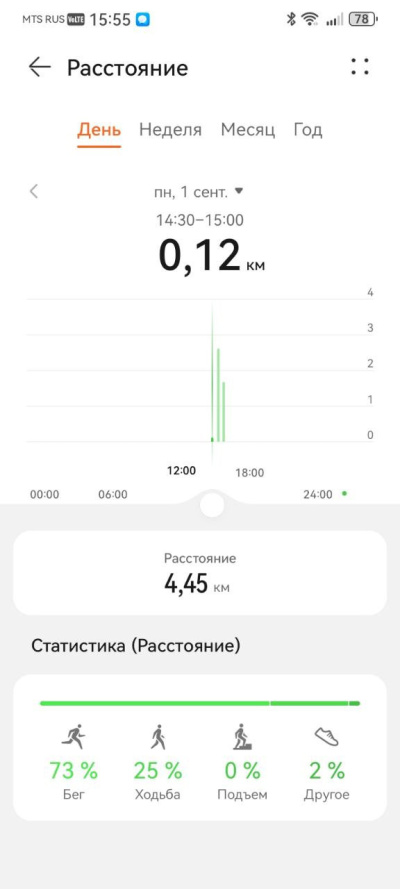The image size is (400, 889).
Task: Switch to the Неделя tab
Action: [171, 130]
